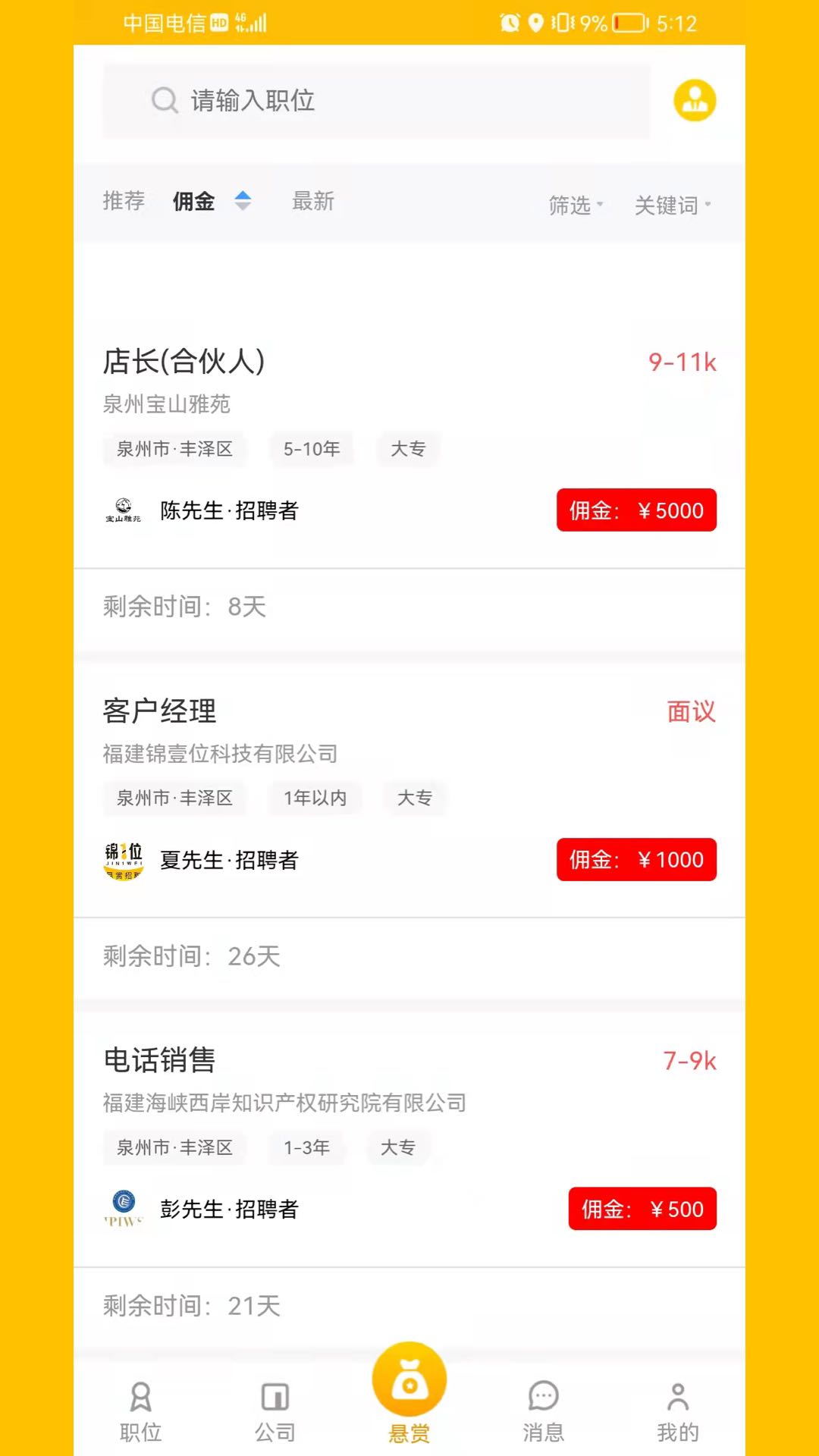
Task: Expand the 关键词 keyword dropdown
Action: click(x=670, y=205)
